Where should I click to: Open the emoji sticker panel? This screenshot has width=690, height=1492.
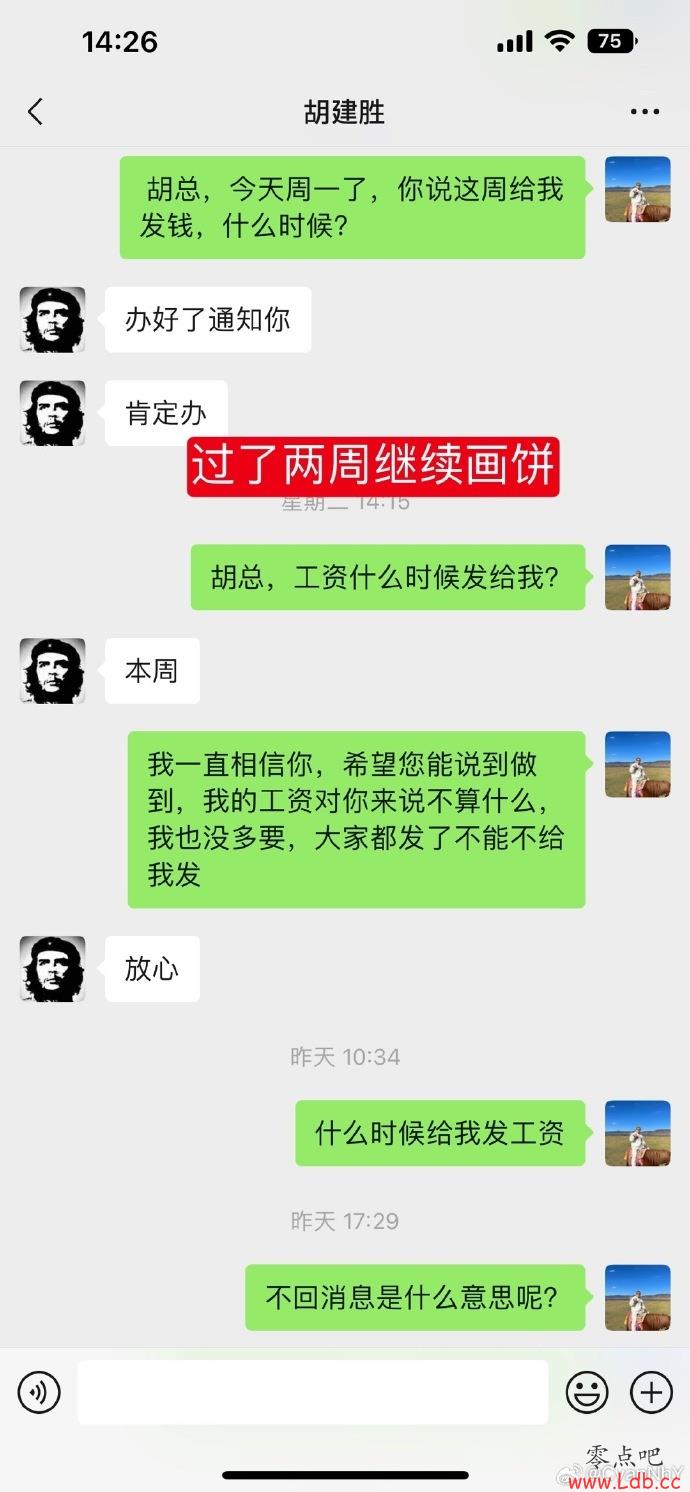[587, 1391]
